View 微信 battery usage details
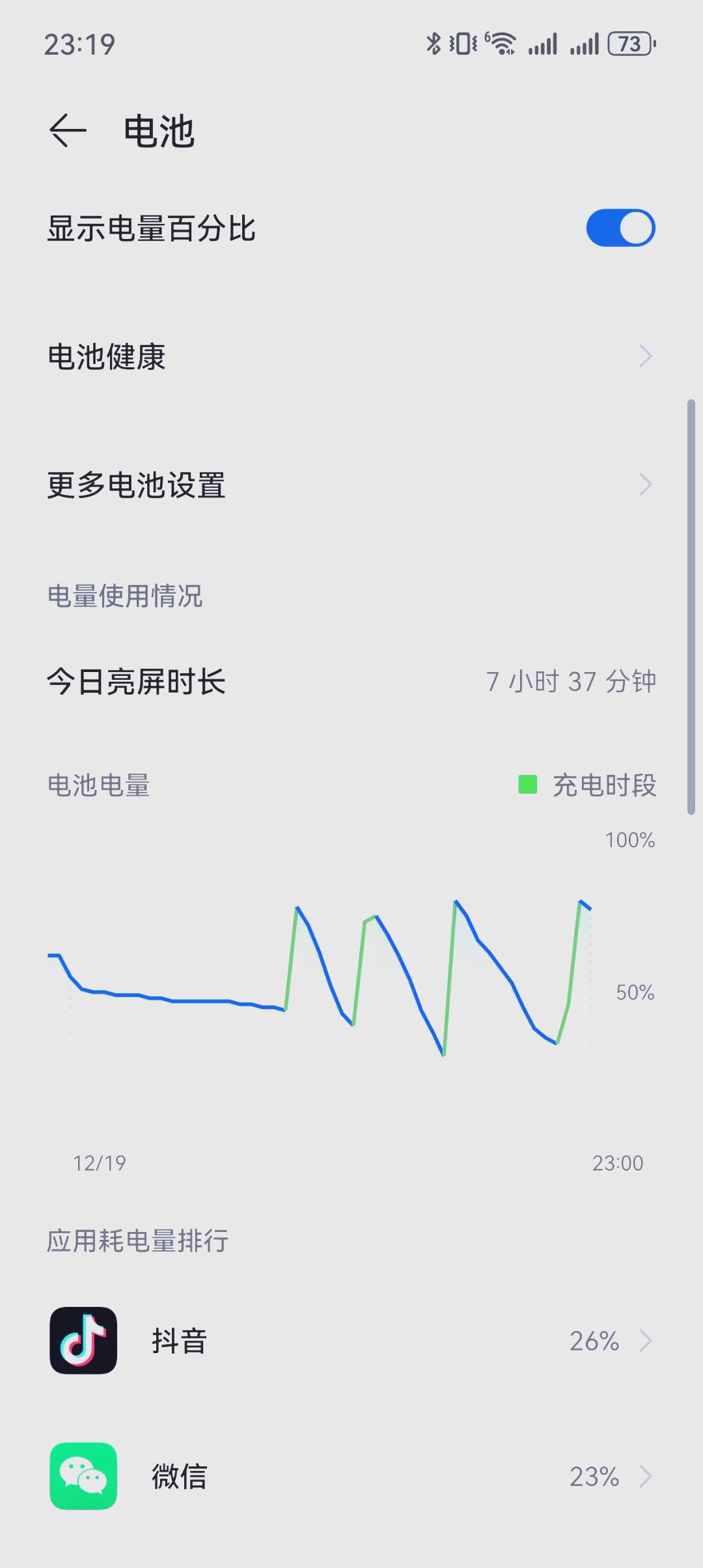This screenshot has width=703, height=1568. [351, 1476]
